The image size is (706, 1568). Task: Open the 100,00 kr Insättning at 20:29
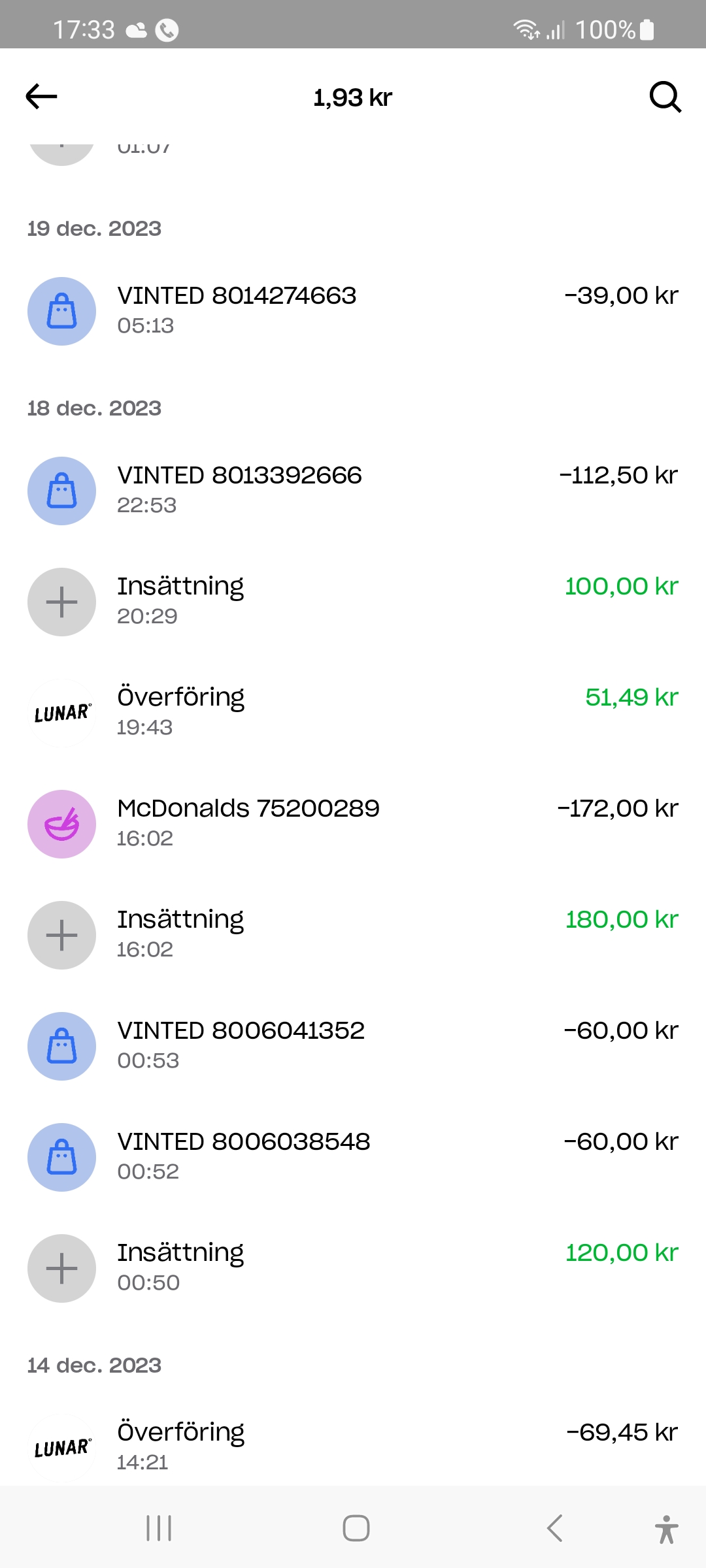[353, 602]
